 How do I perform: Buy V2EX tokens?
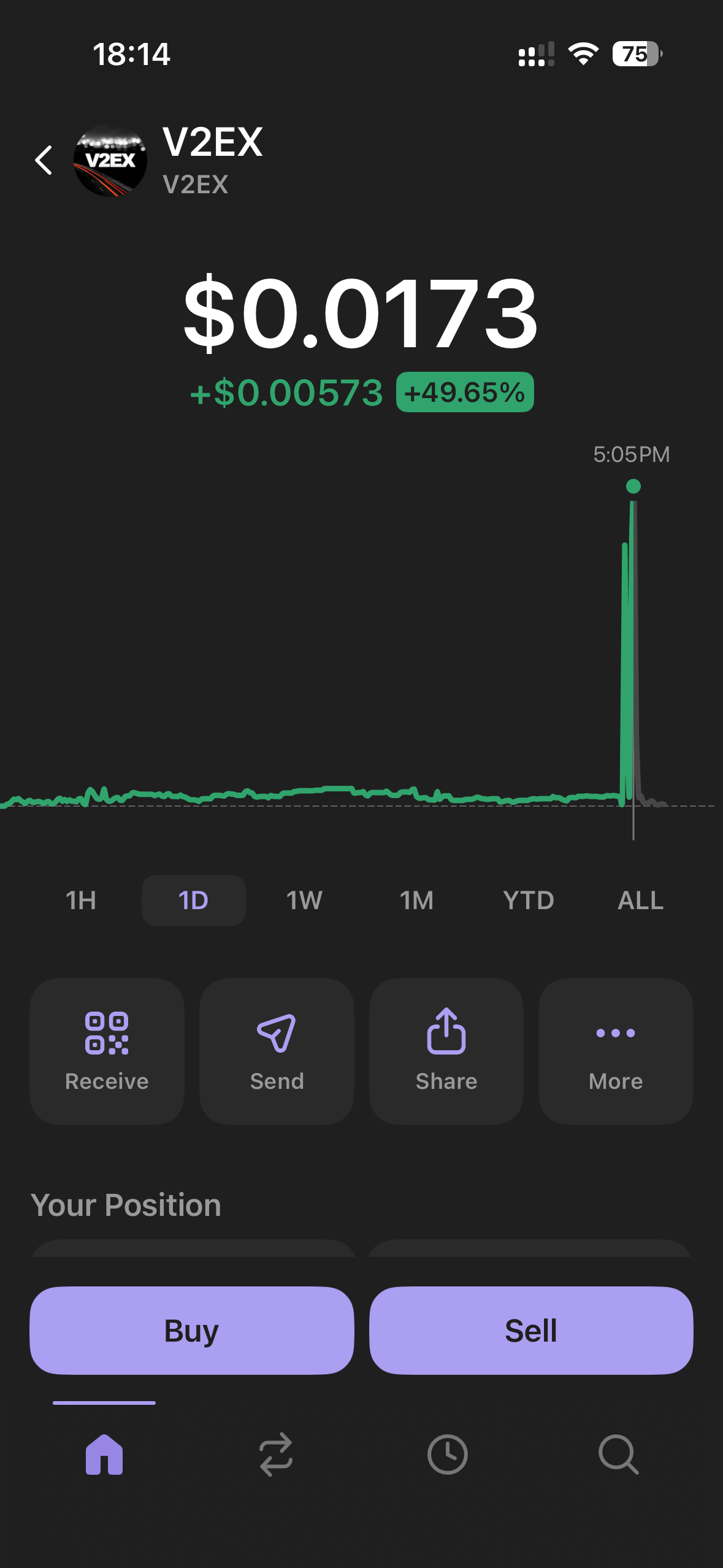tap(191, 1331)
